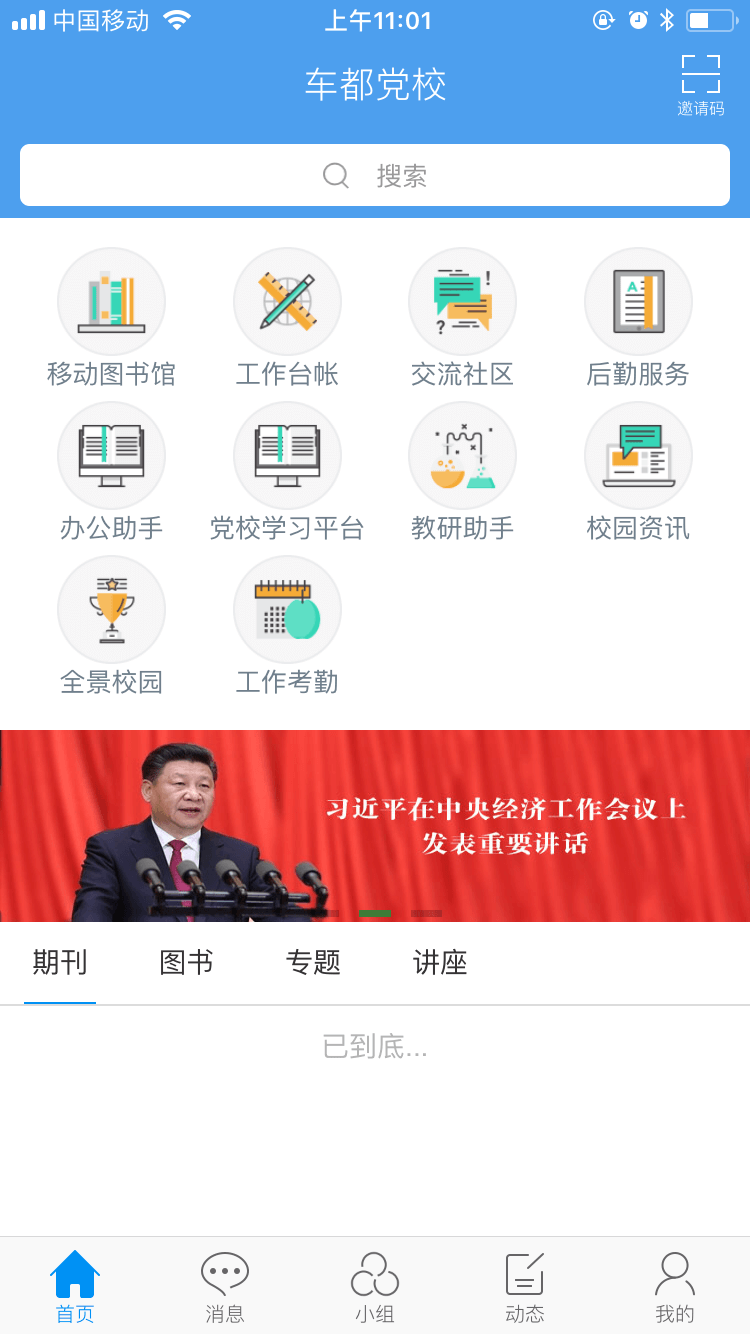This screenshot has height=1334, width=750.
Task: Tap the 搜索 search box
Action: 375,176
